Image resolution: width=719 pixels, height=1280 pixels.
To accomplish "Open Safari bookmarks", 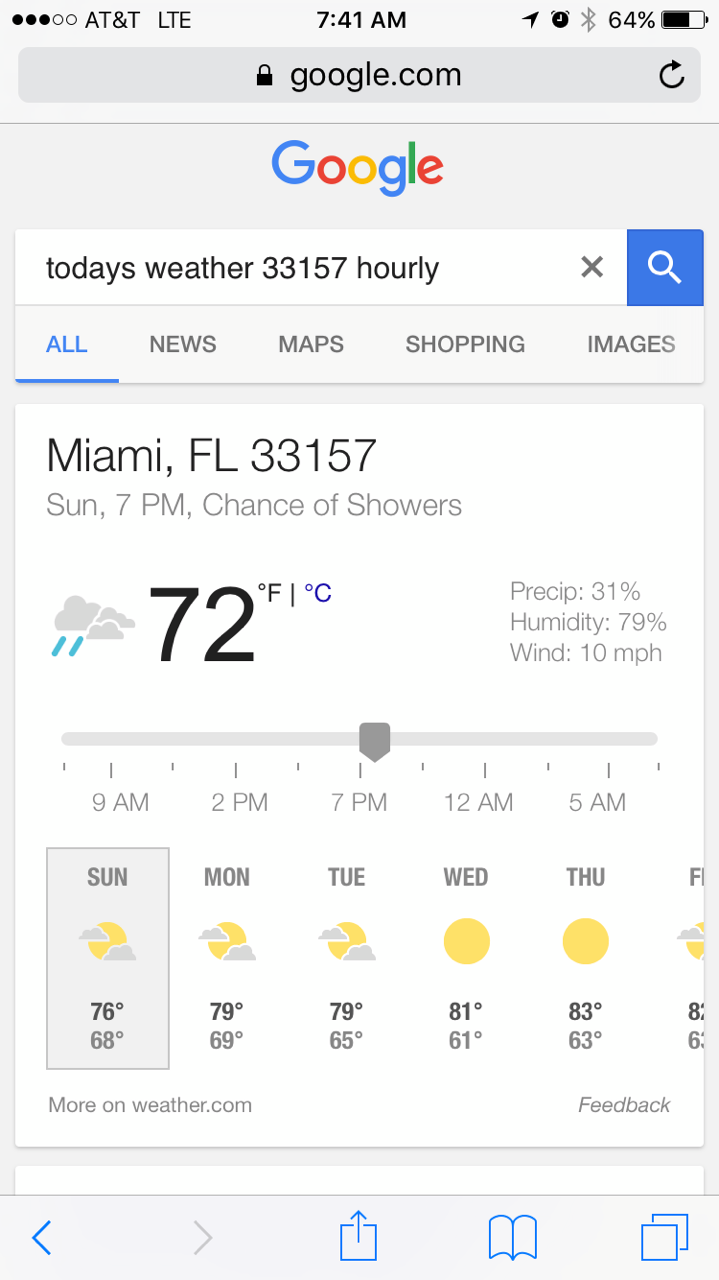I will coord(513,1238).
